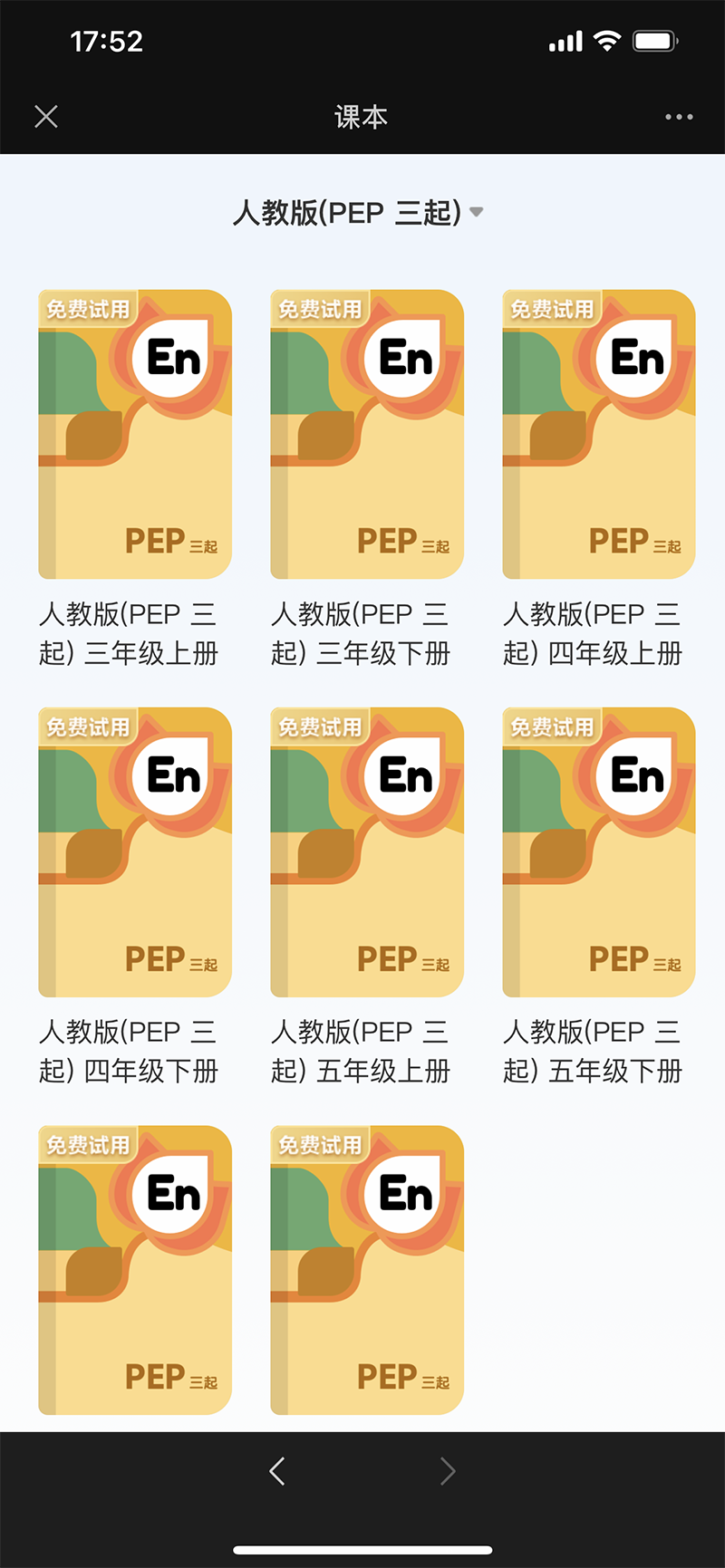Expand the 人教版(PEP 三起) edition dropdown
The height and width of the screenshot is (1568, 725).
coord(359,213)
